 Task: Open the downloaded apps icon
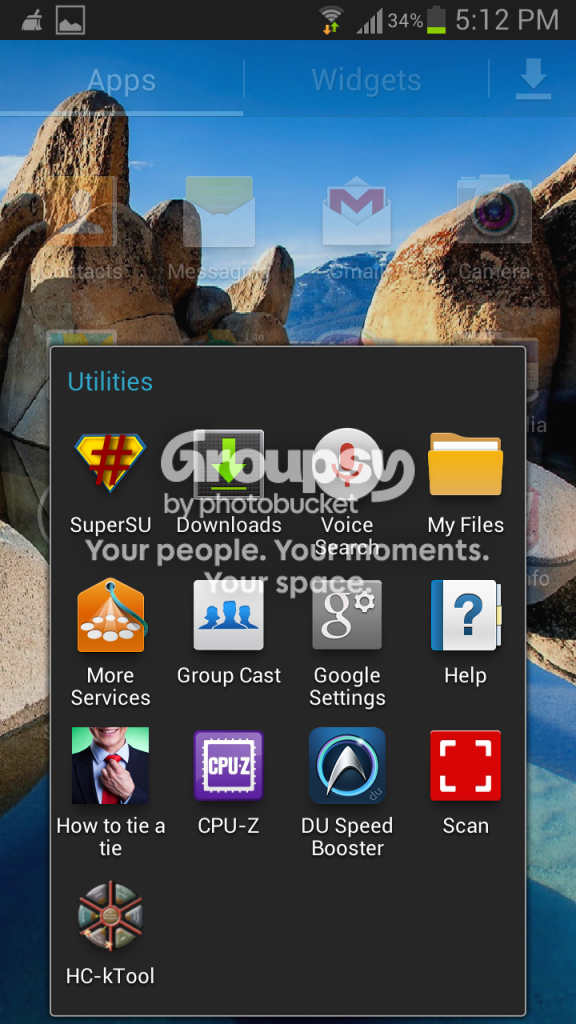coord(533,80)
